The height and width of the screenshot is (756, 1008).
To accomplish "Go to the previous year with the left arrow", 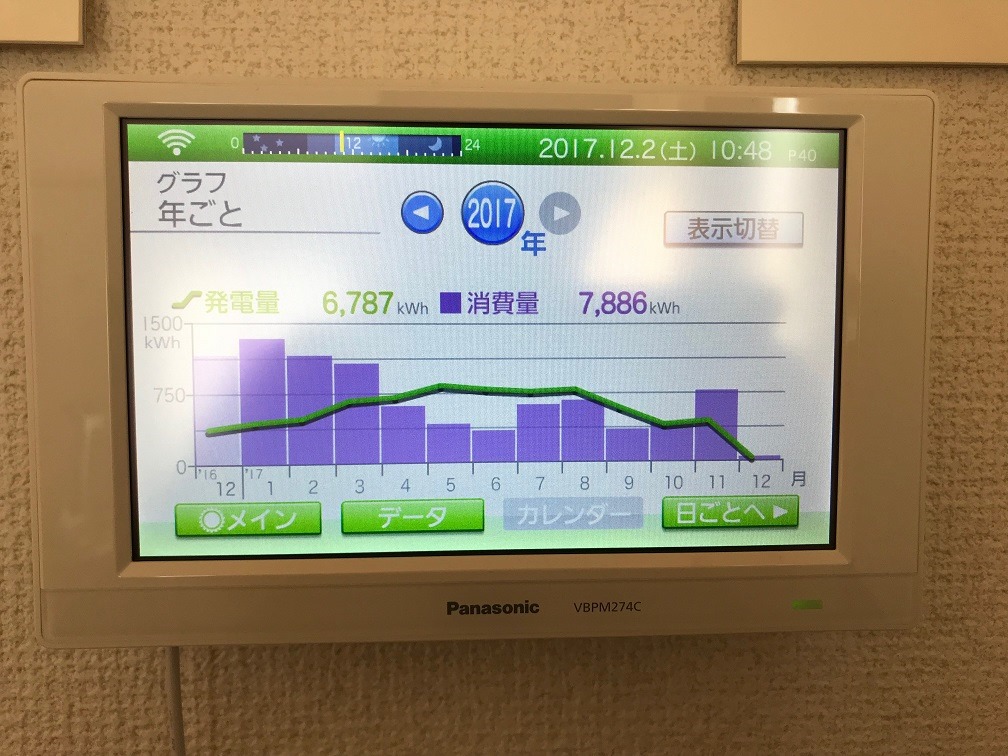I will [x=422, y=212].
